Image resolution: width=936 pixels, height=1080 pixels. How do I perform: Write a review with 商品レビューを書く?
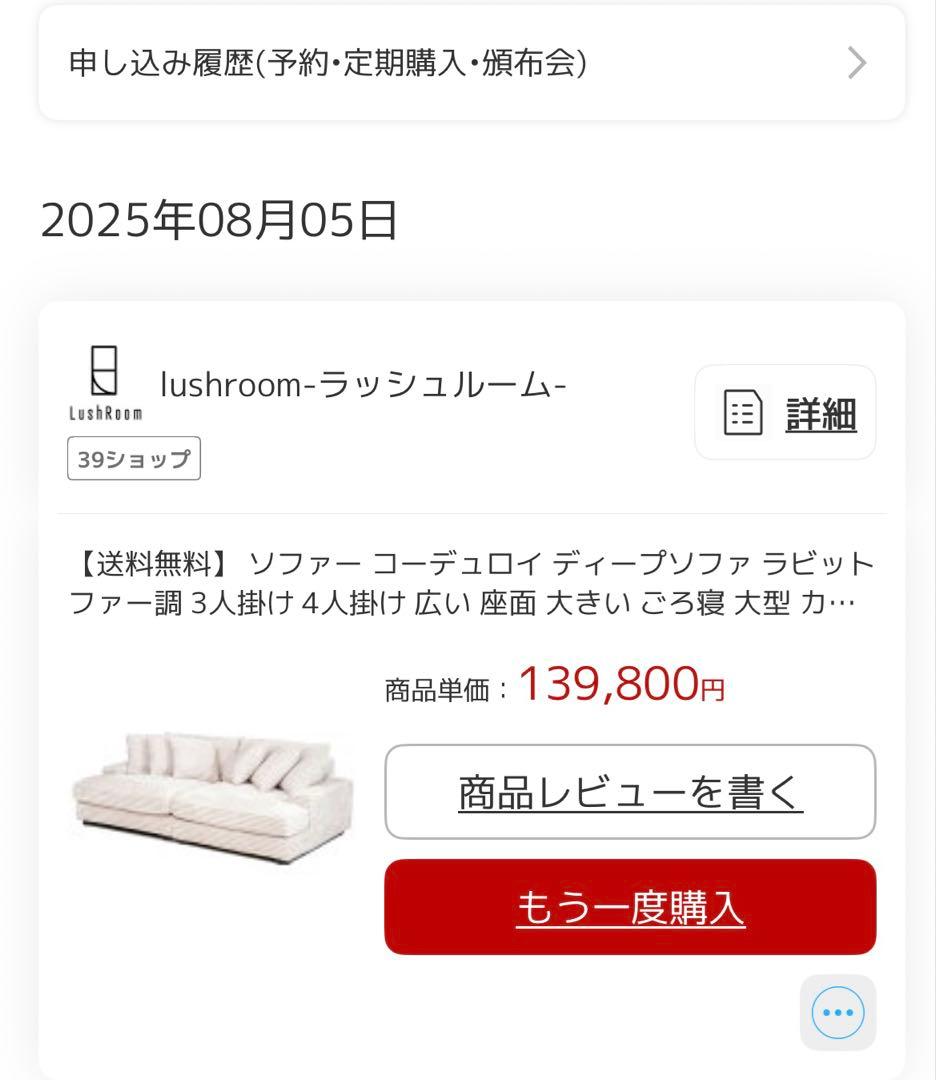coord(629,791)
